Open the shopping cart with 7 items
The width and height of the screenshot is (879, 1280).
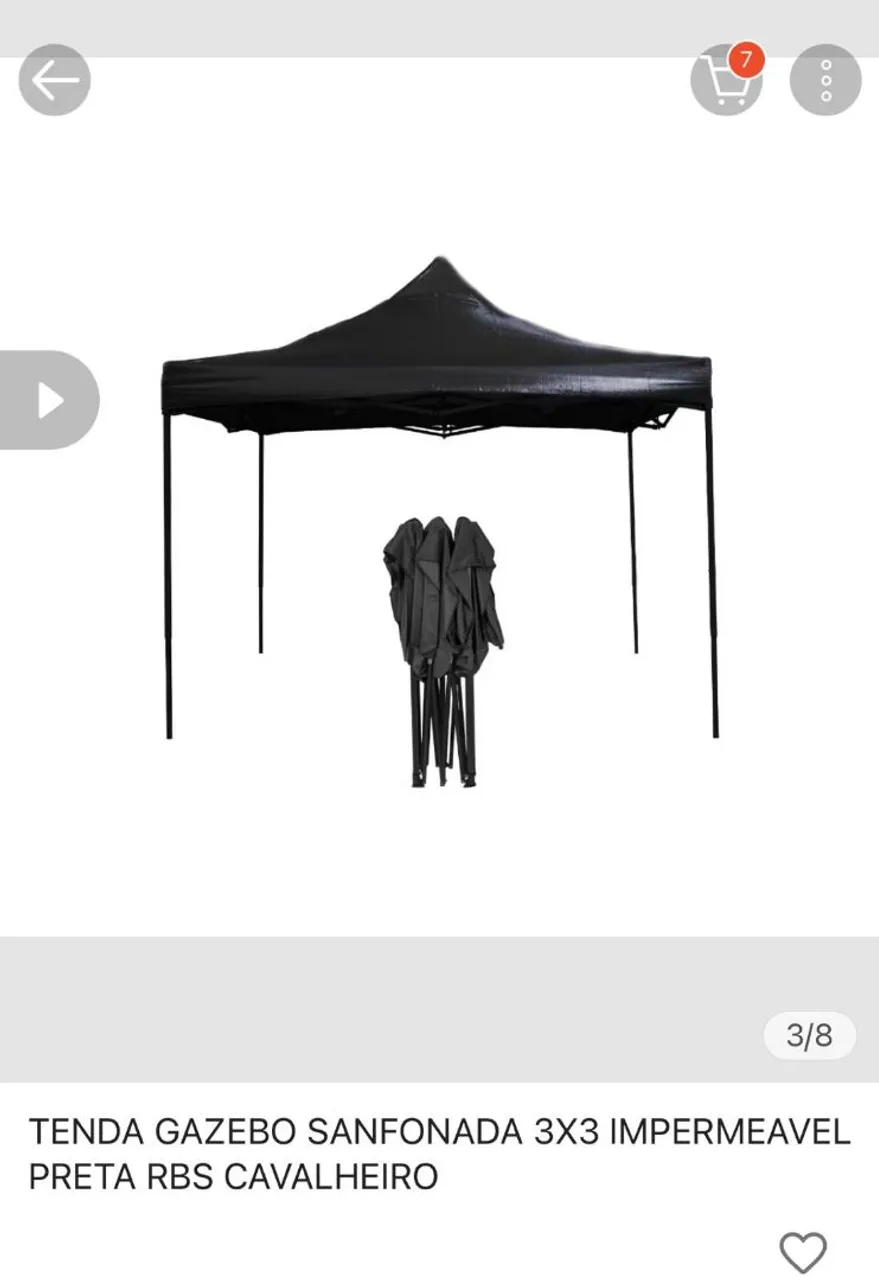(x=726, y=80)
